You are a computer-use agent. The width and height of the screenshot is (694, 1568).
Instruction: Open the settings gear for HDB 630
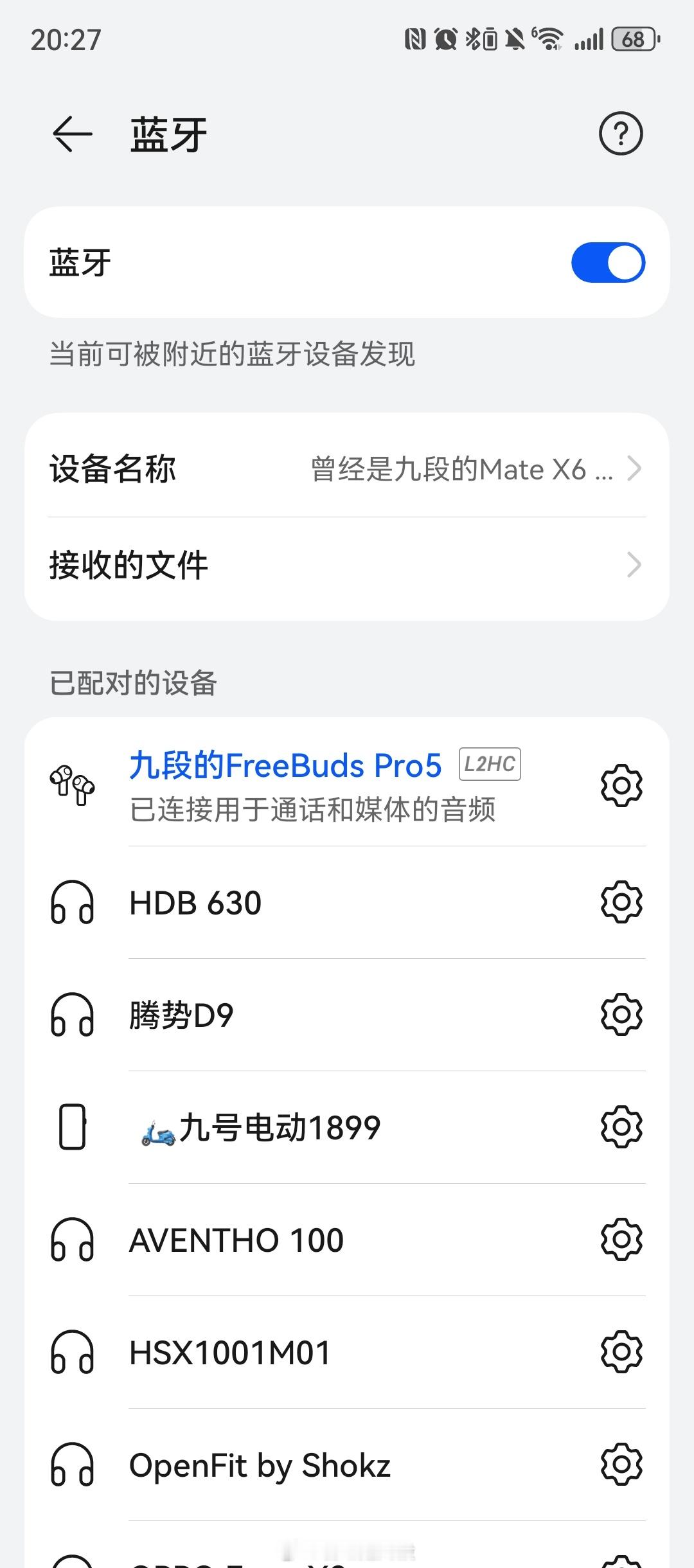(621, 902)
